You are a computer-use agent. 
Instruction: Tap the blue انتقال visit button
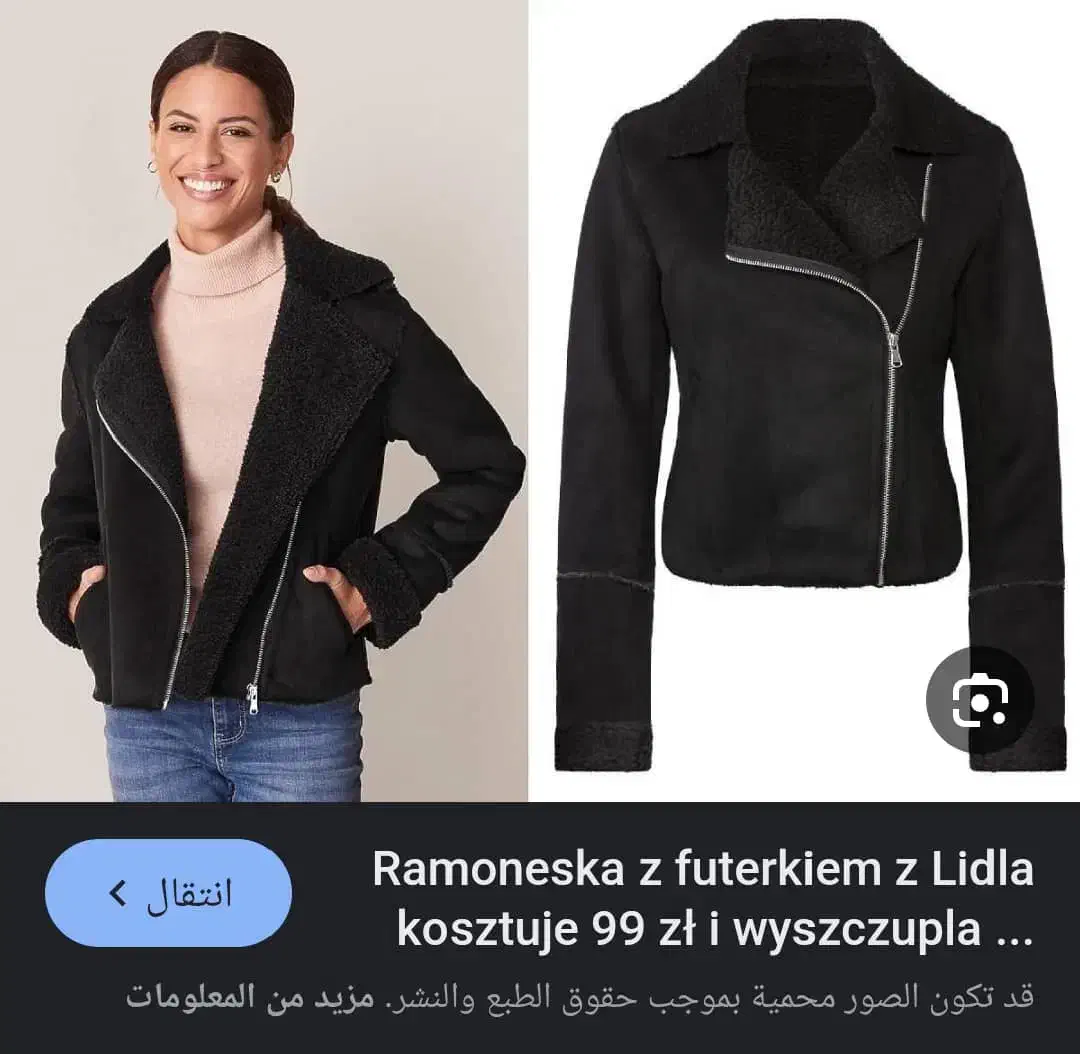[x=169, y=893]
